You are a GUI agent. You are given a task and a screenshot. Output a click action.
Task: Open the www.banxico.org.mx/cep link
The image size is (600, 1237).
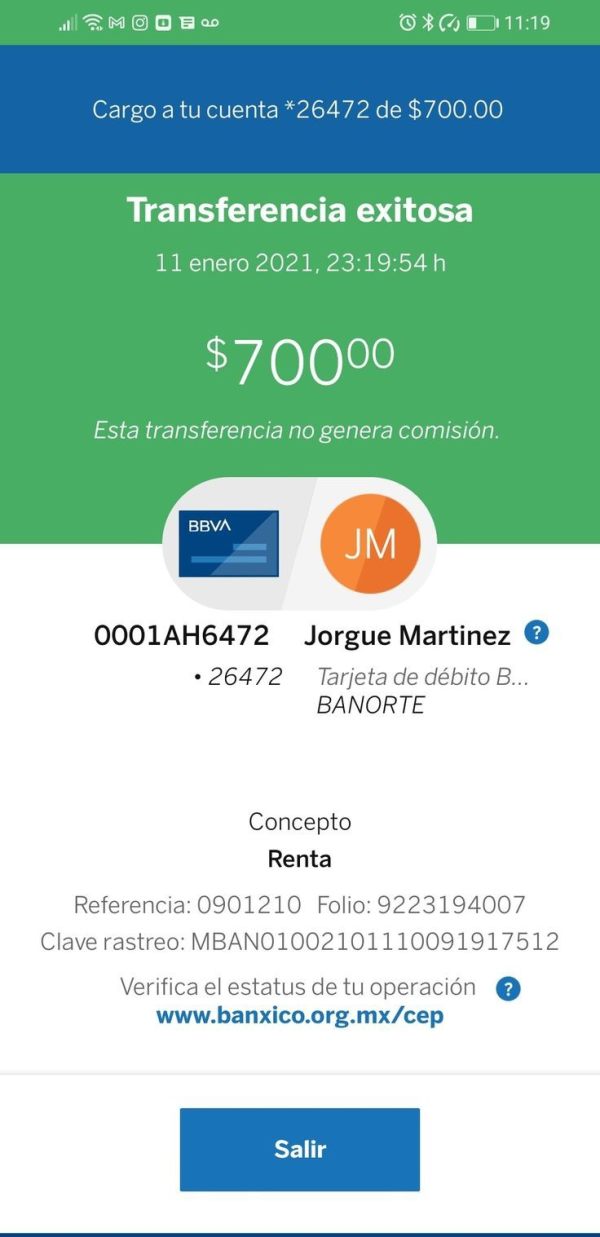300,1016
